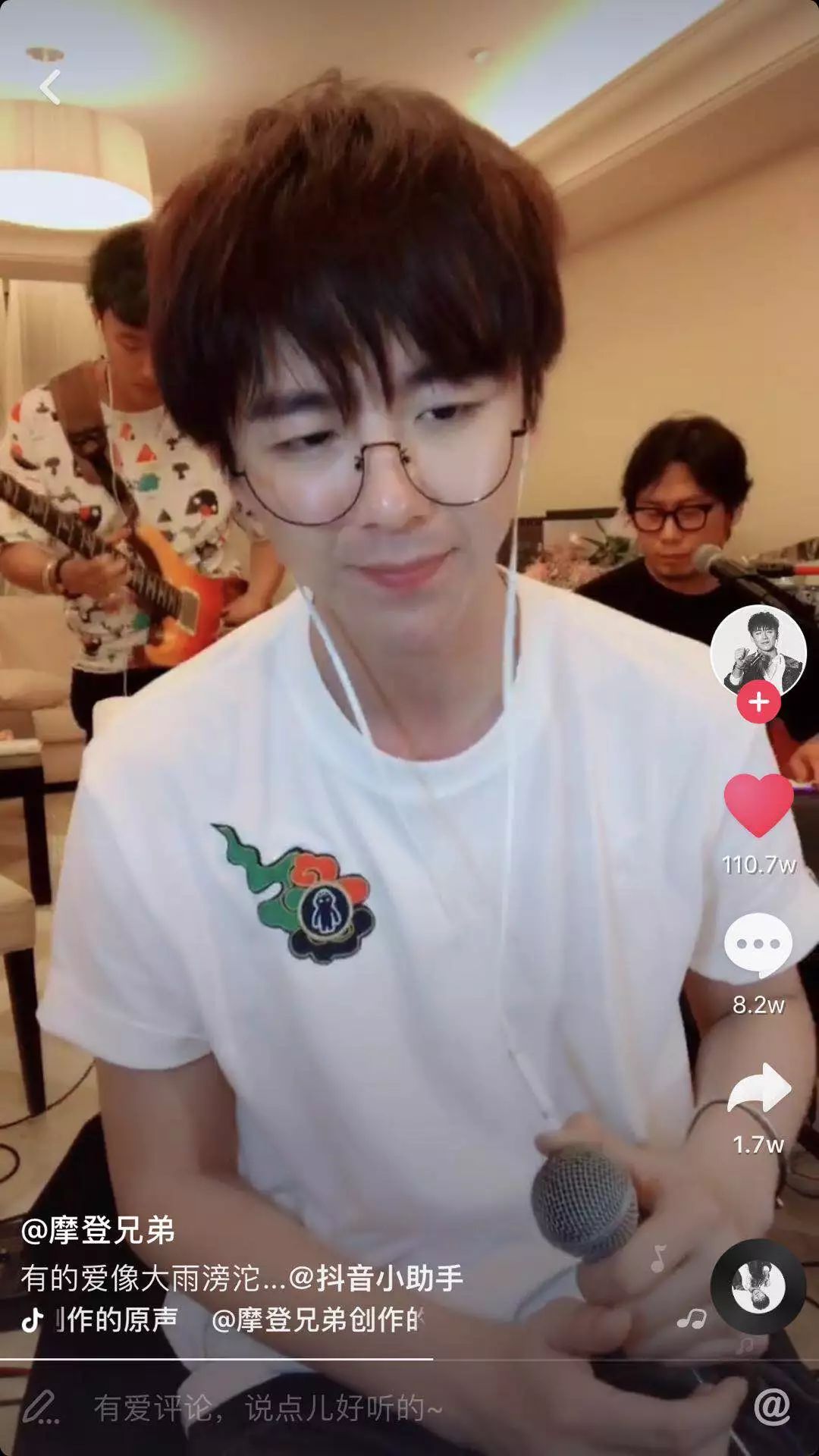The image size is (819, 1456).
Task: Mention someone with the @ icon
Action: click(772, 1407)
